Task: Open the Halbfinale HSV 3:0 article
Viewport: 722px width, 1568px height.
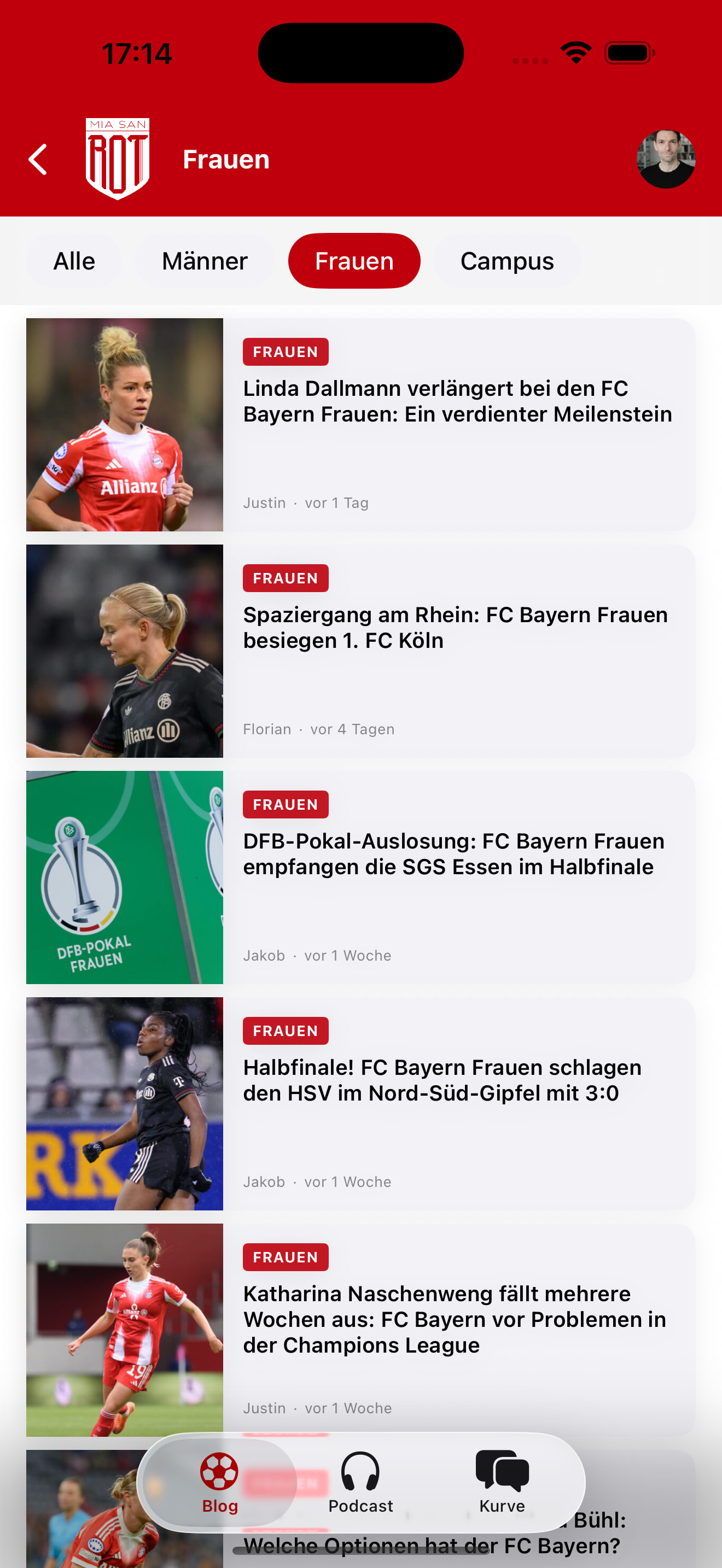Action: [x=360, y=1104]
